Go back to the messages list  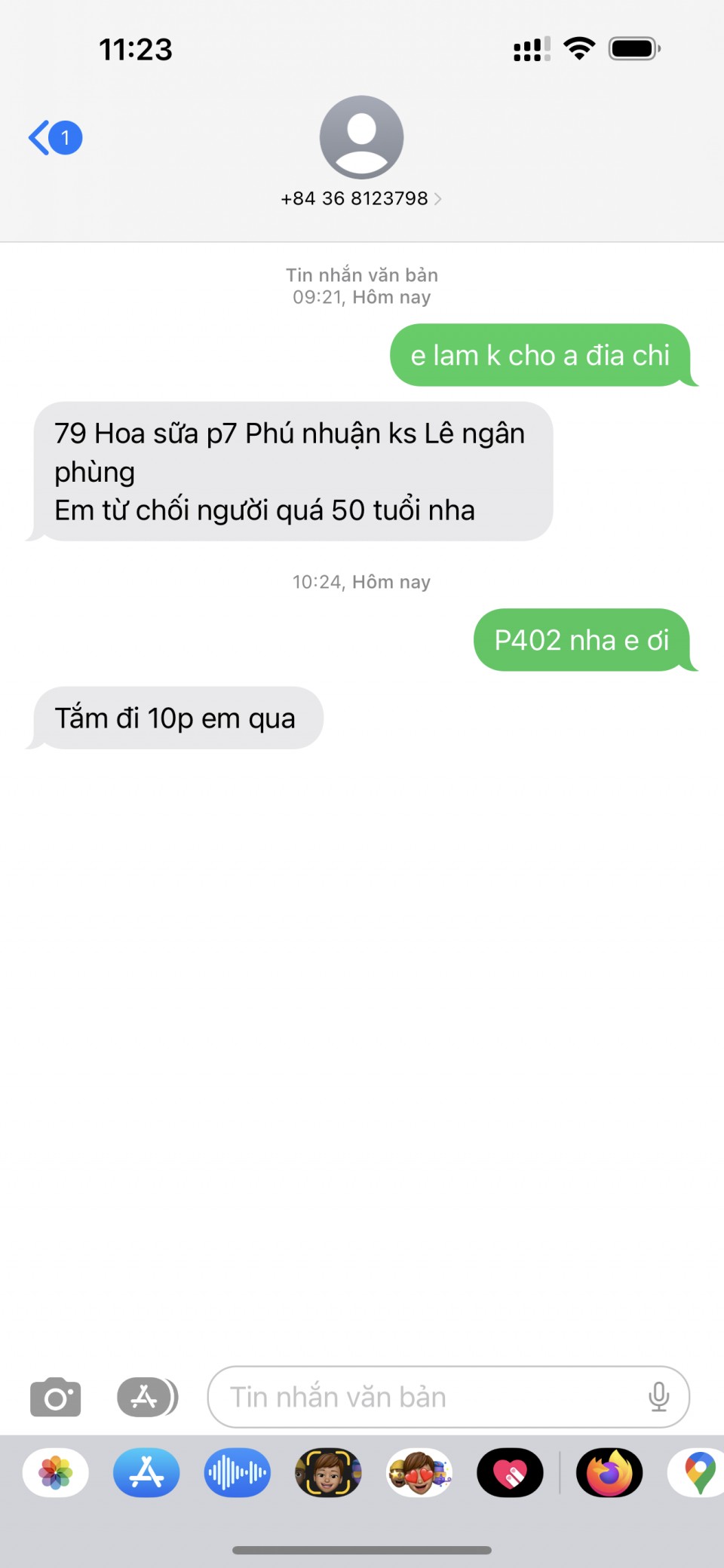point(54,138)
